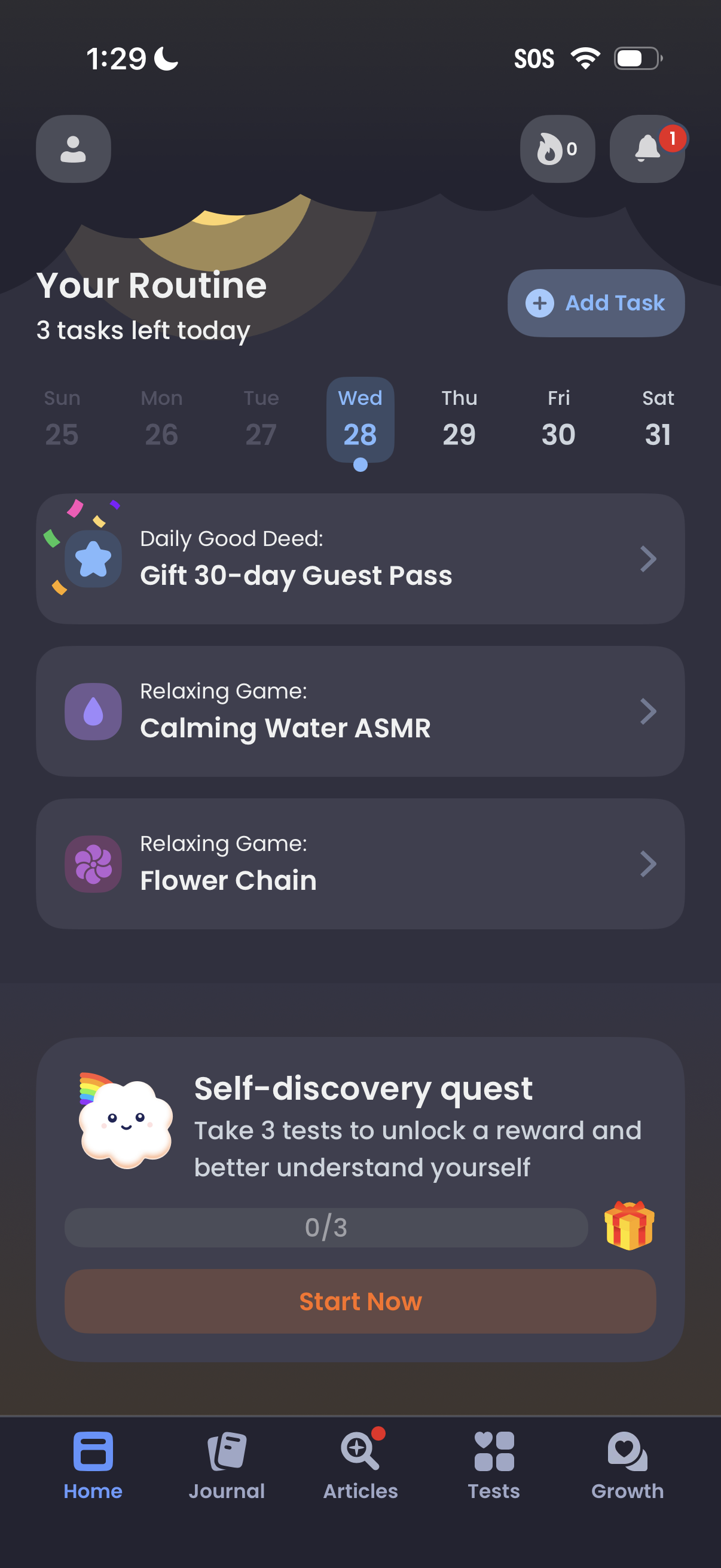This screenshot has width=721, height=1568.
Task: Open the profile icon at top left
Action: pyautogui.click(x=72, y=148)
